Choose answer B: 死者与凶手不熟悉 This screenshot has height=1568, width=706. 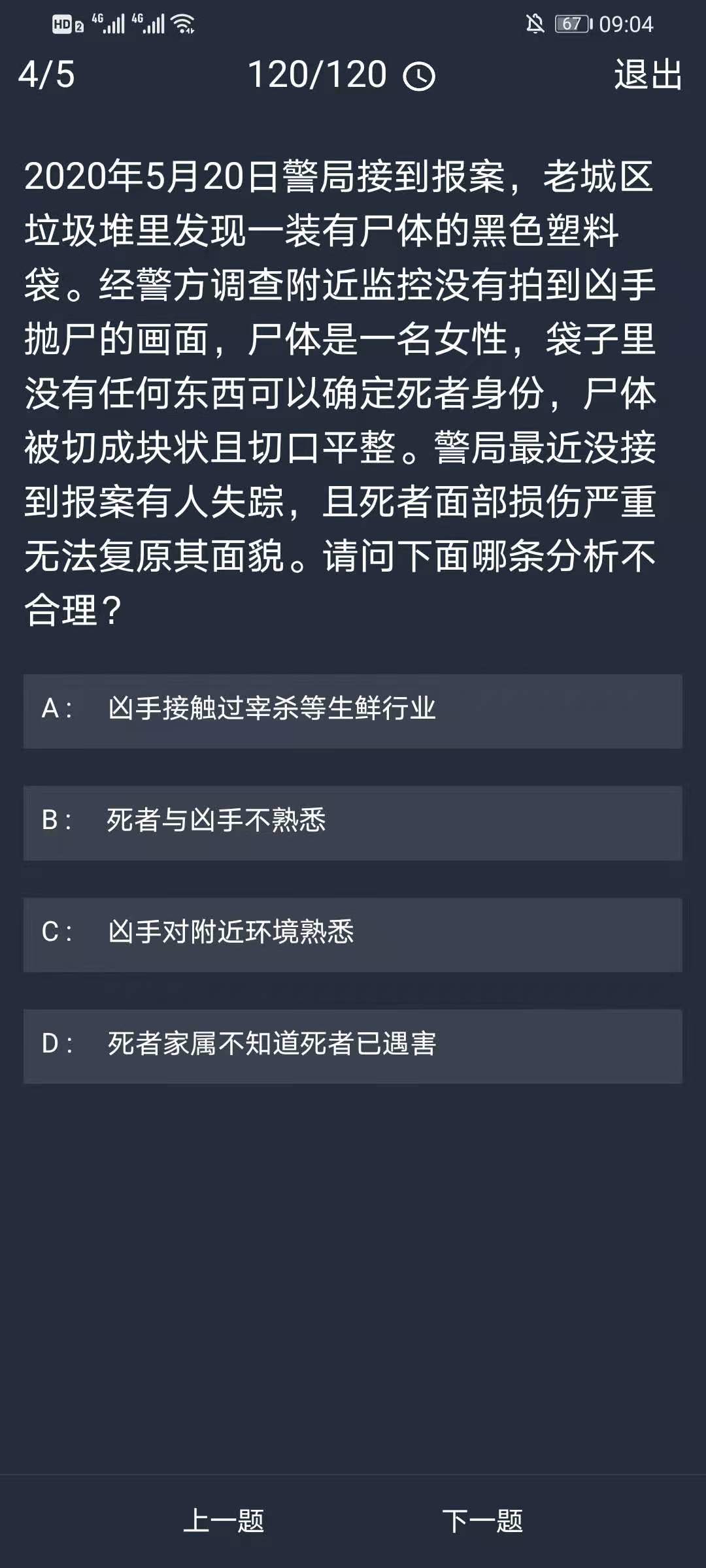pyautogui.click(x=353, y=823)
